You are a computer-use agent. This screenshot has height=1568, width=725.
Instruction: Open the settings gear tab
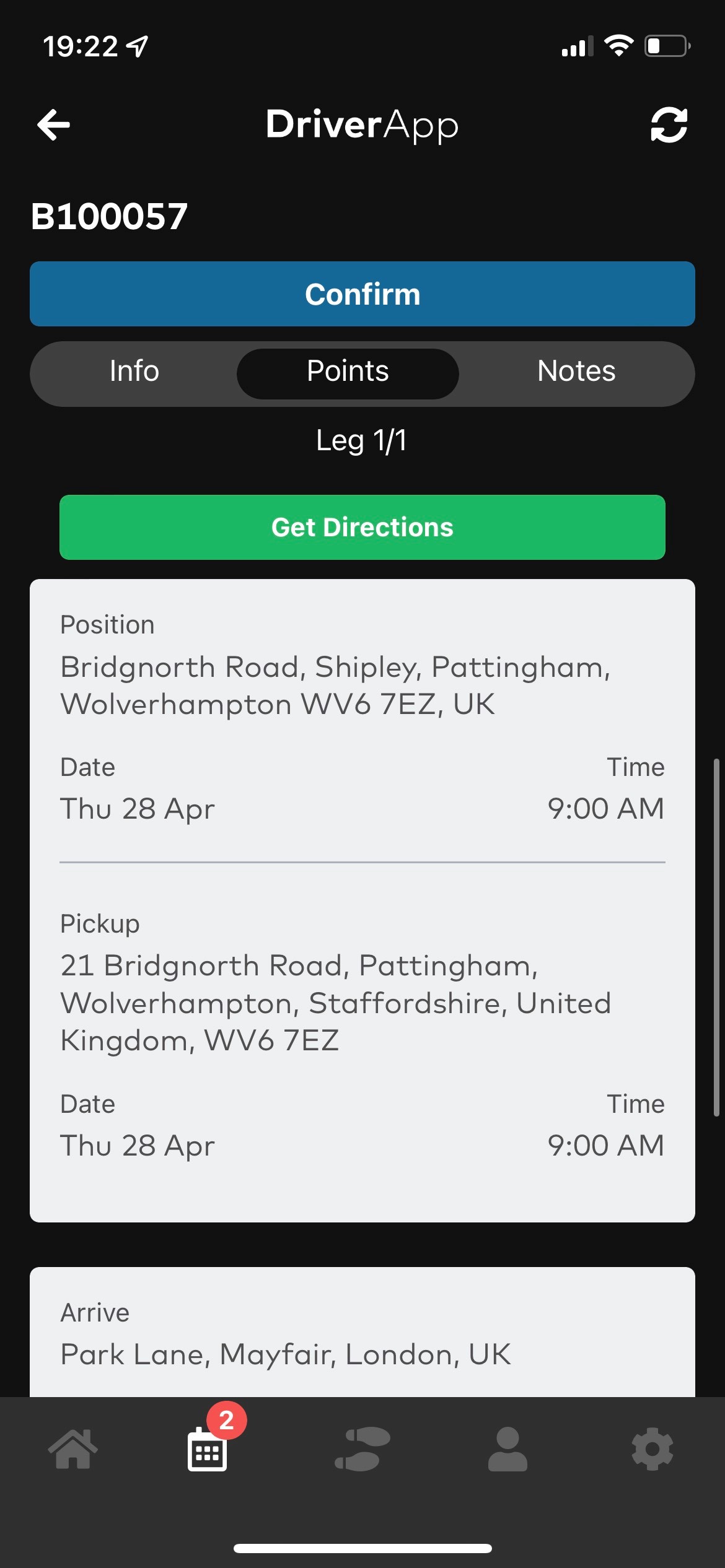[652, 1449]
